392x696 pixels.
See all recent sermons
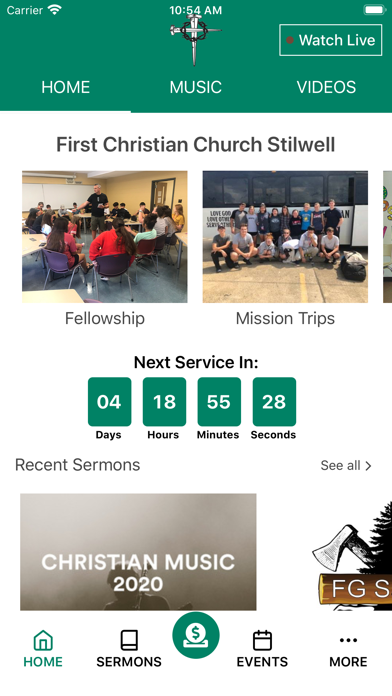[x=346, y=465]
